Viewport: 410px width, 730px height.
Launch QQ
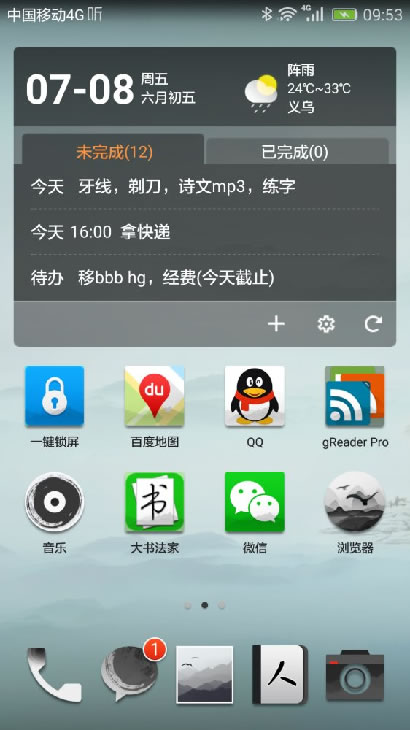point(255,406)
